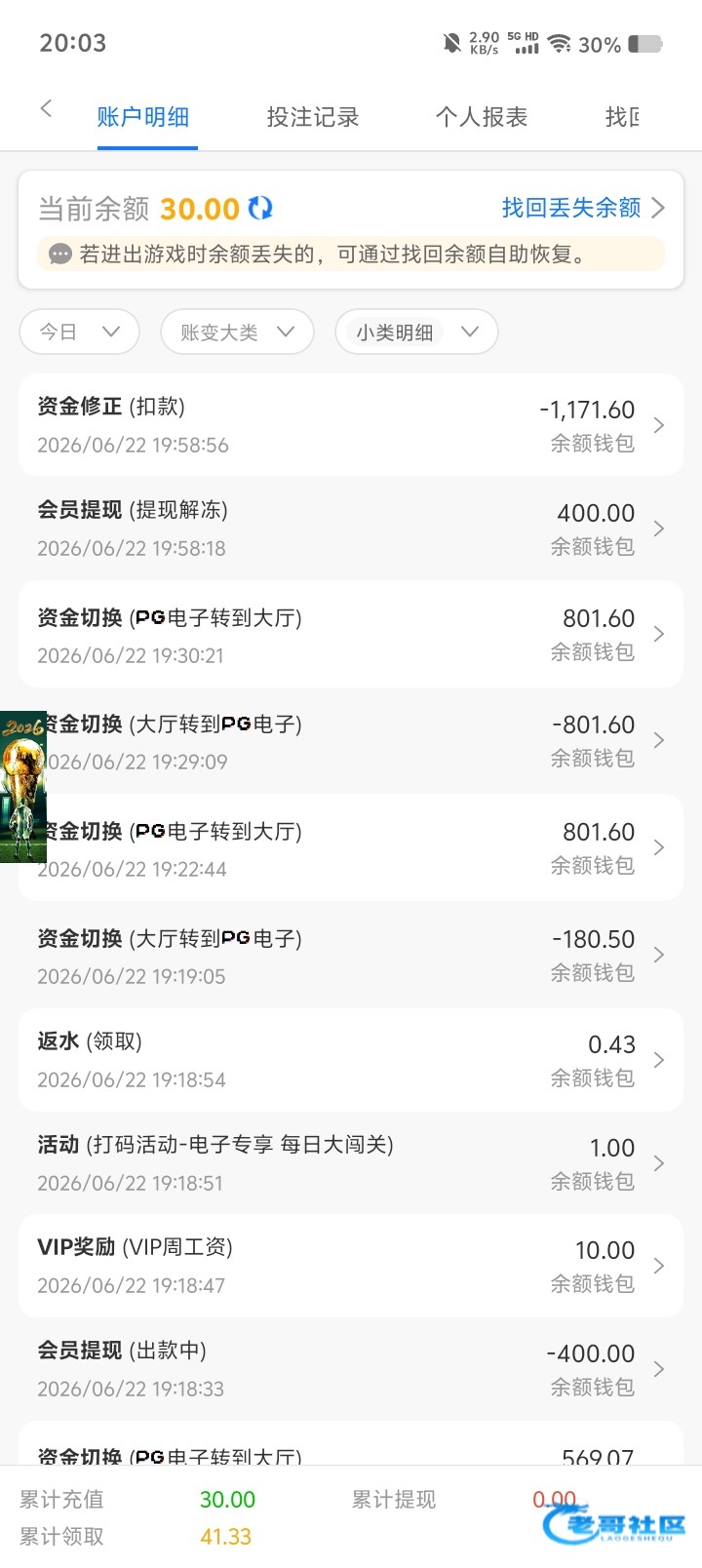
Task: Tap the floating World Cup 2026 banner
Action: tap(23, 787)
